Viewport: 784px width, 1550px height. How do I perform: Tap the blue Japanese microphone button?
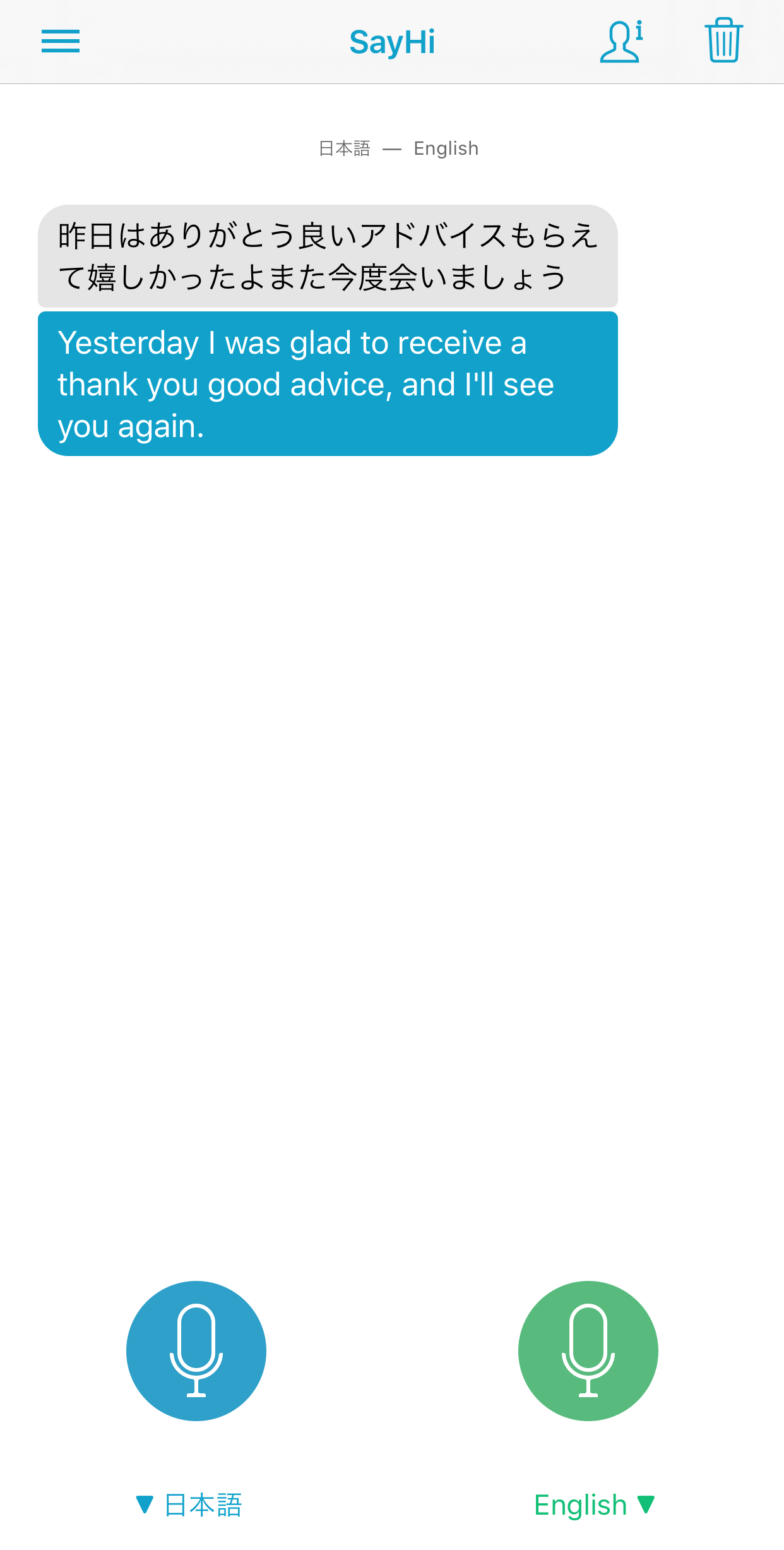tap(196, 1350)
